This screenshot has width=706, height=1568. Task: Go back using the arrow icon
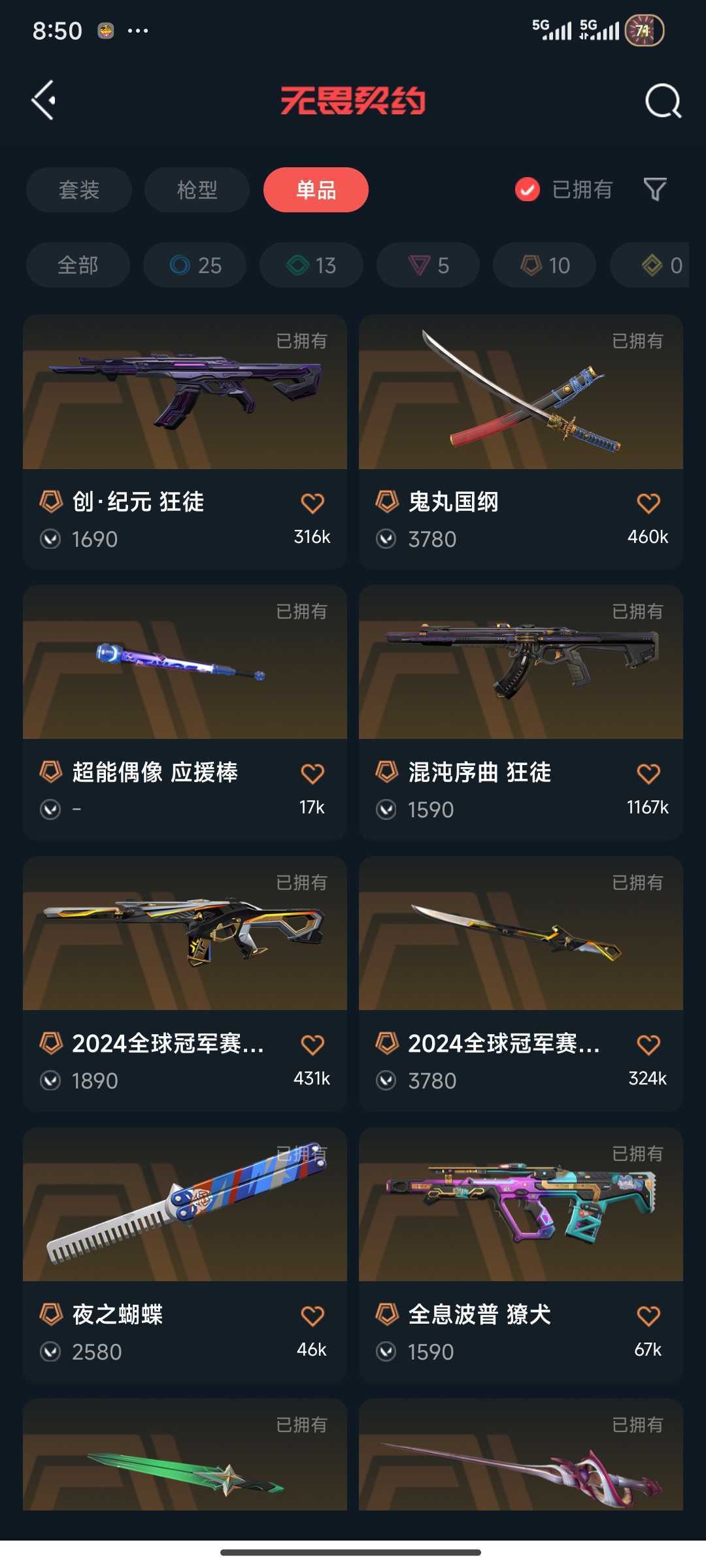[x=44, y=101]
